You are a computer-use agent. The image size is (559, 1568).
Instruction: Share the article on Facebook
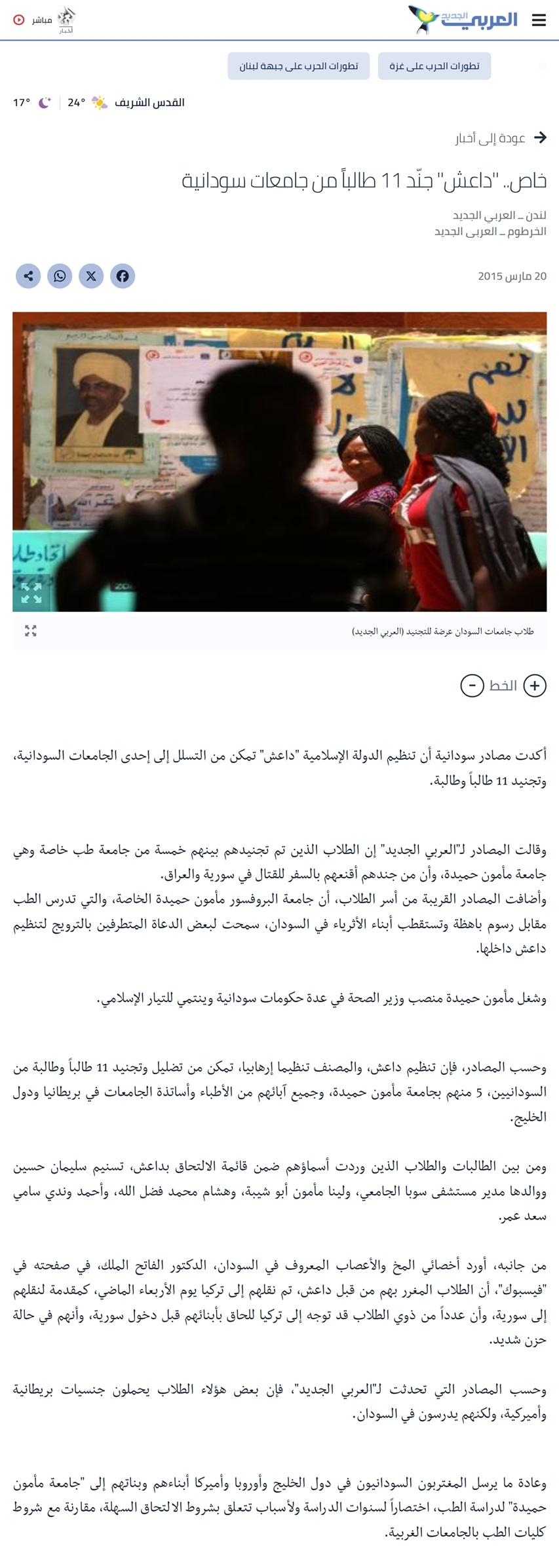(123, 276)
